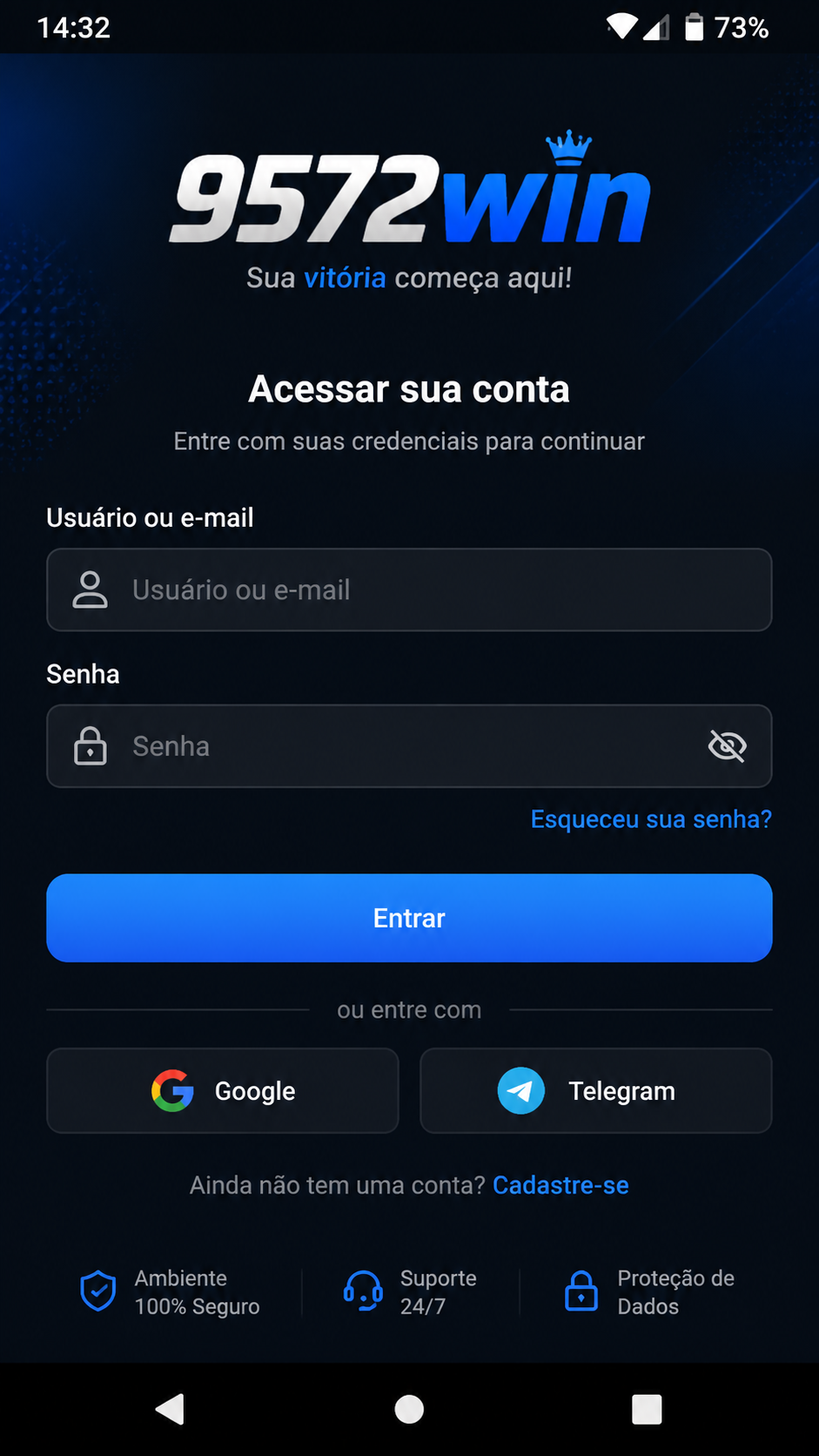Sign in with Google
The width and height of the screenshot is (819, 1456).
[223, 1091]
